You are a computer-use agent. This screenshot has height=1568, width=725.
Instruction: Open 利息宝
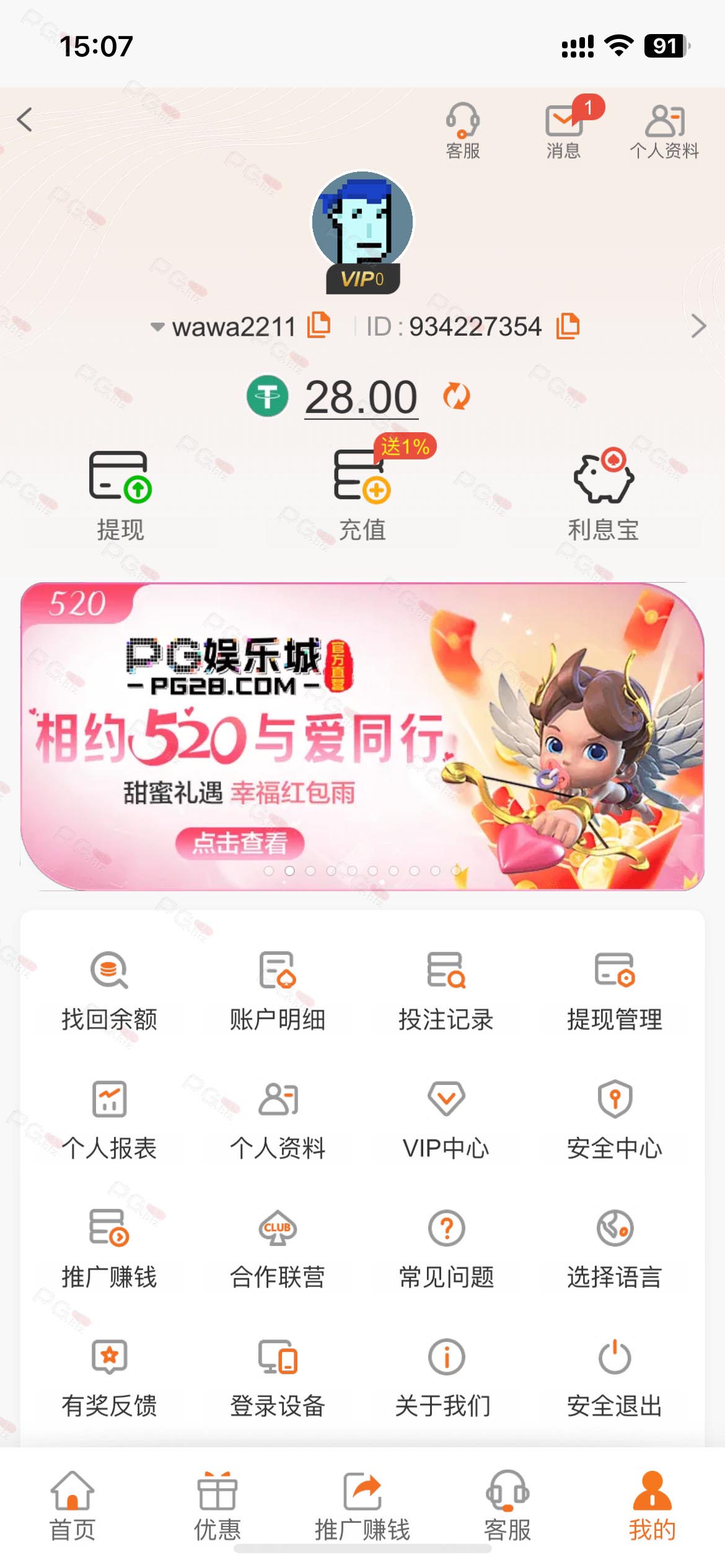(604, 497)
